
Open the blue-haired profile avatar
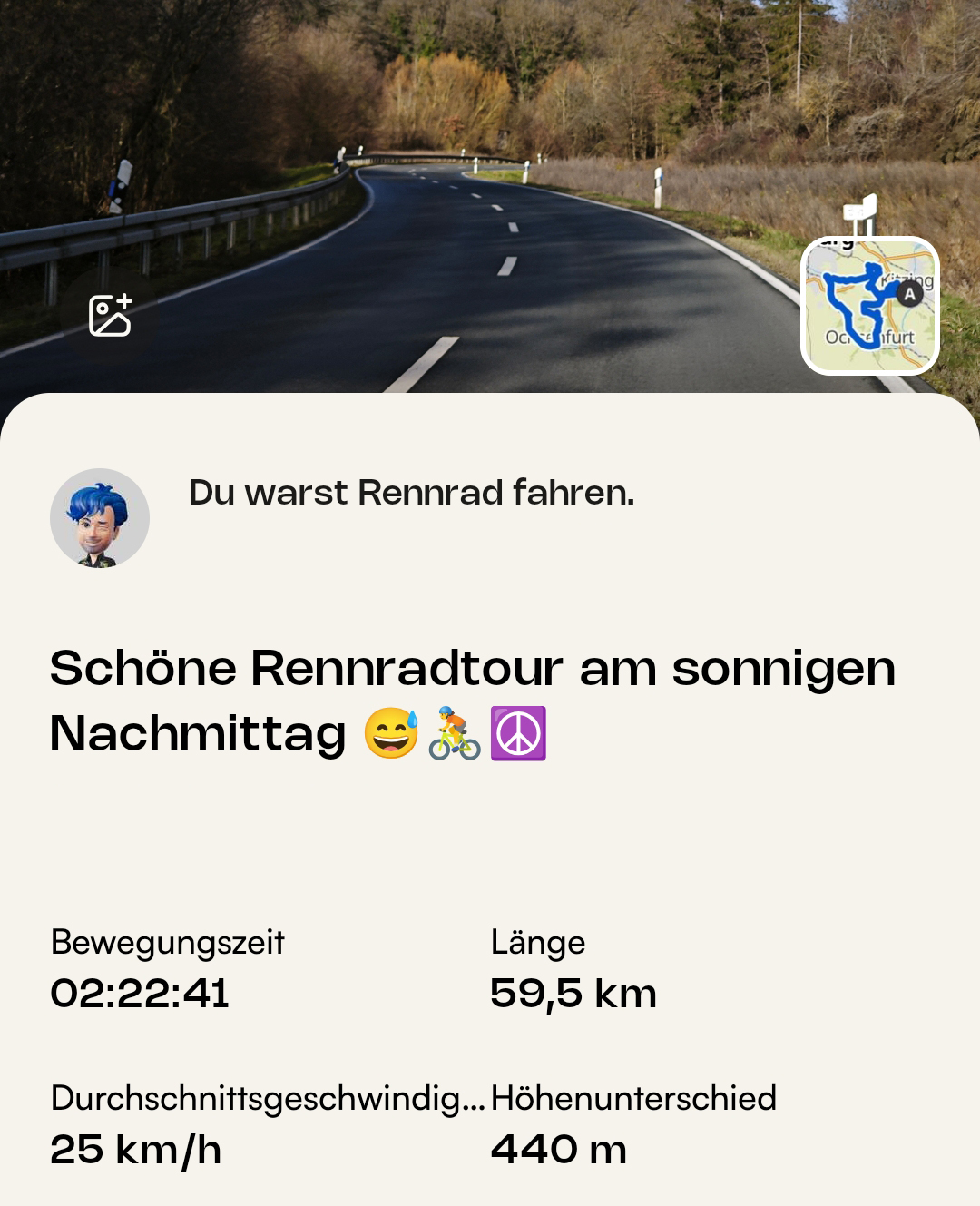(100, 518)
